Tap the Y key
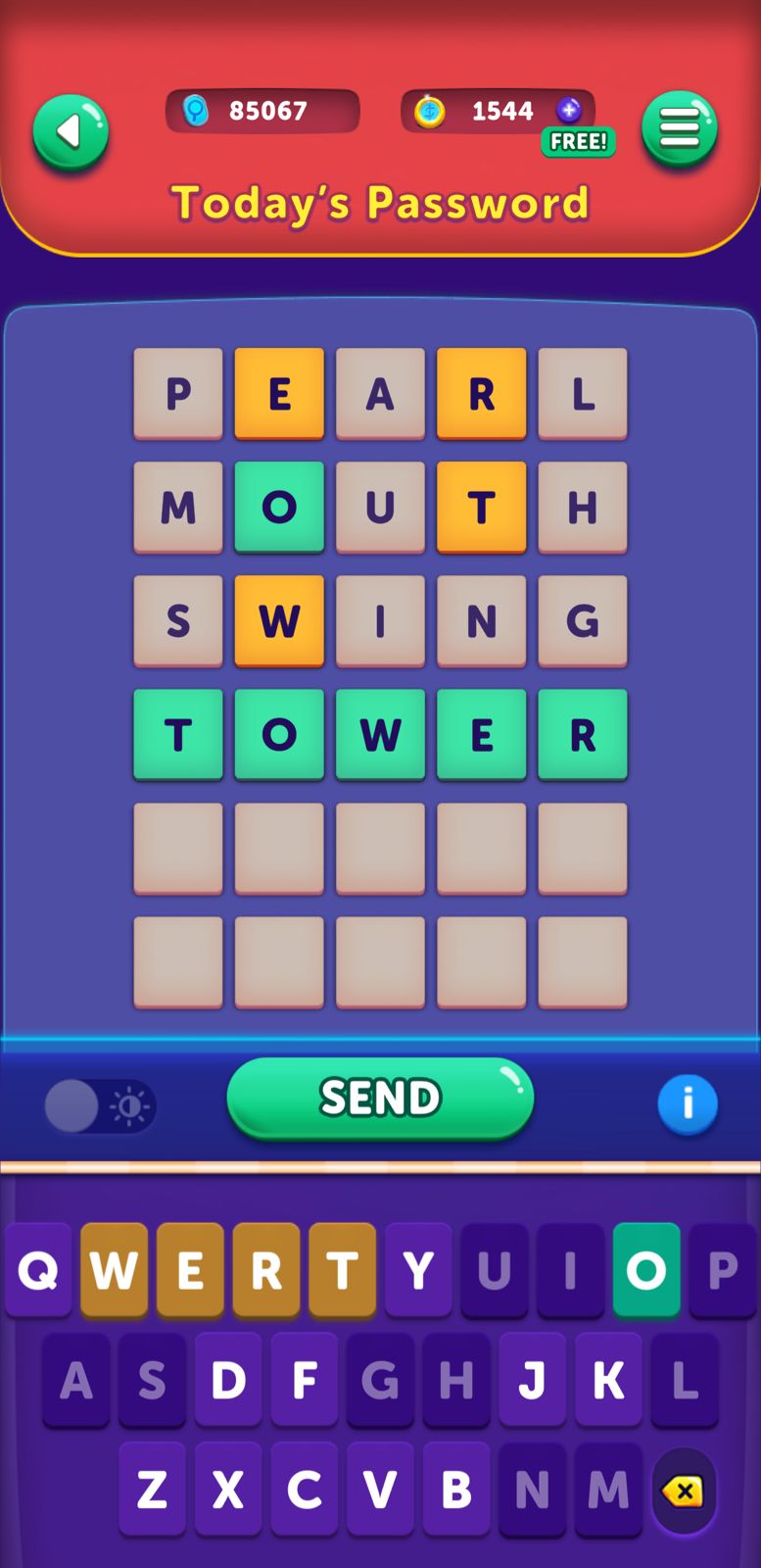The height and width of the screenshot is (1568, 761). coord(418,1270)
